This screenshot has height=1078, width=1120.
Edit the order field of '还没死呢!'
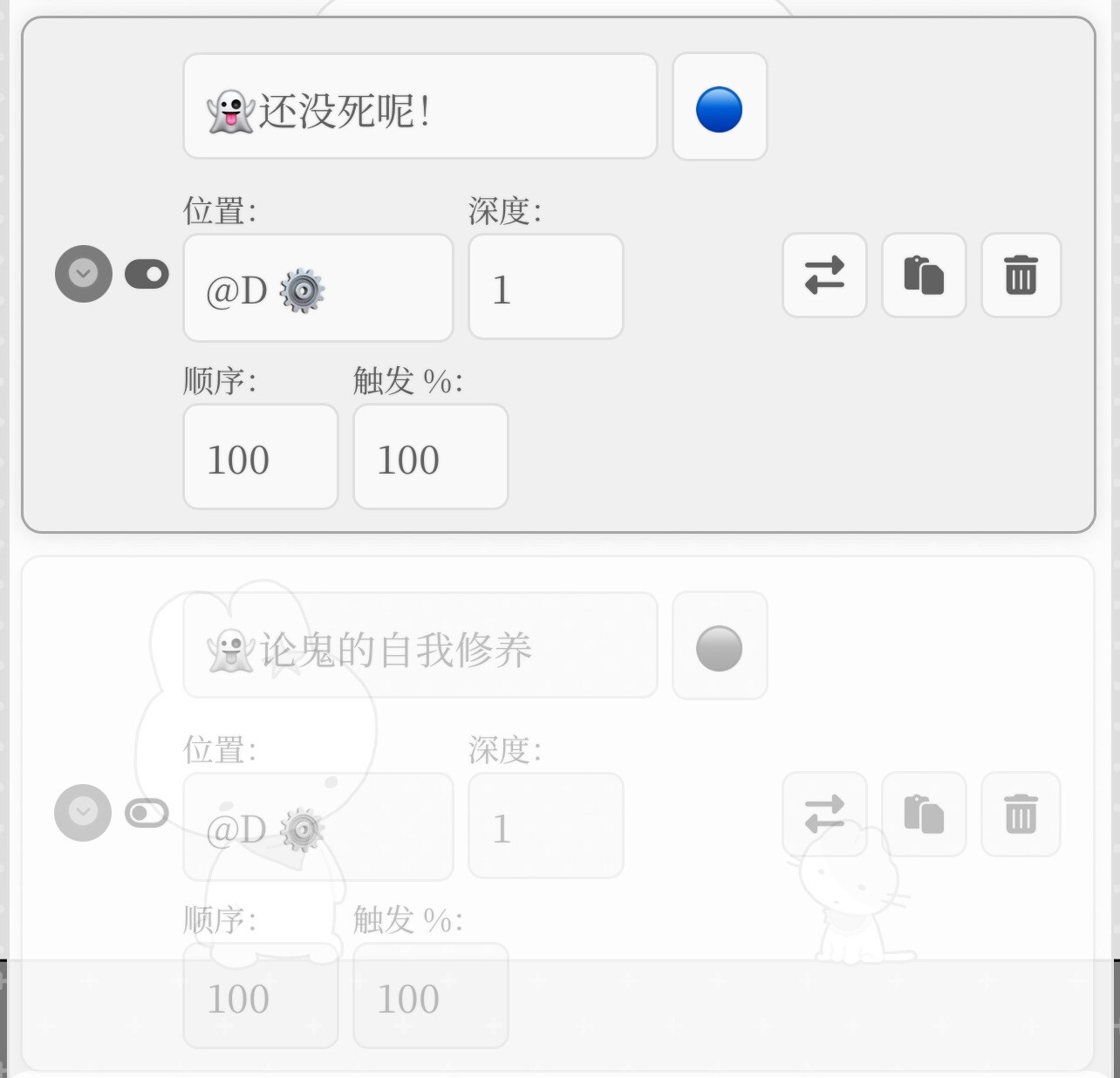click(x=260, y=457)
